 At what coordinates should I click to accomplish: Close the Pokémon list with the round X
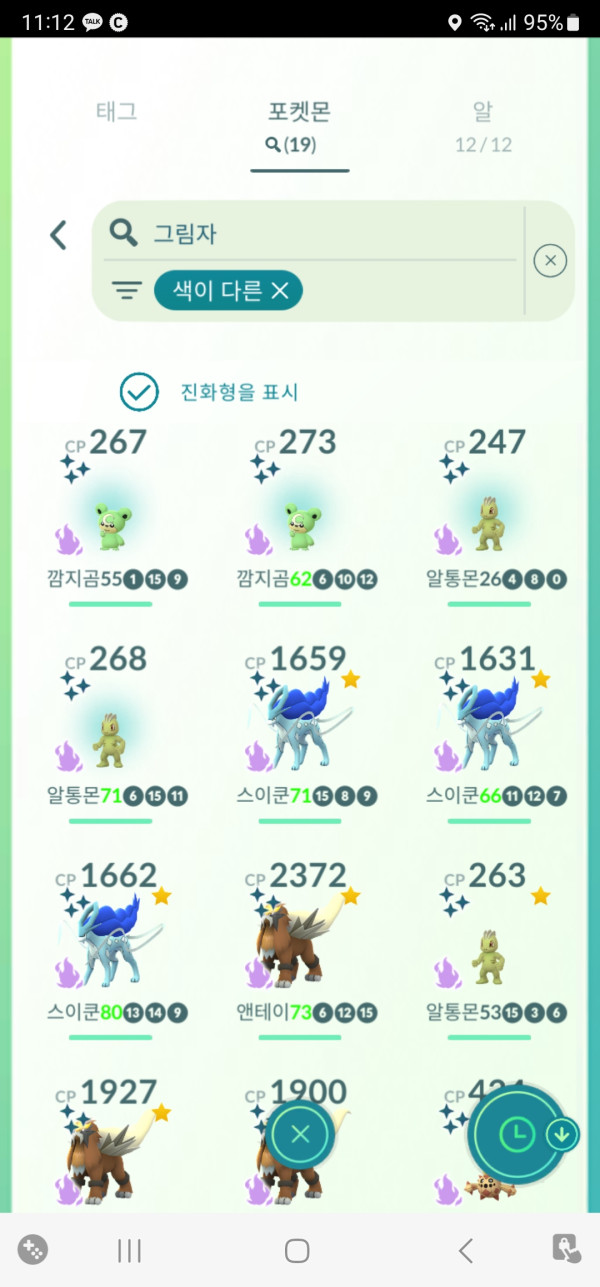(301, 1133)
